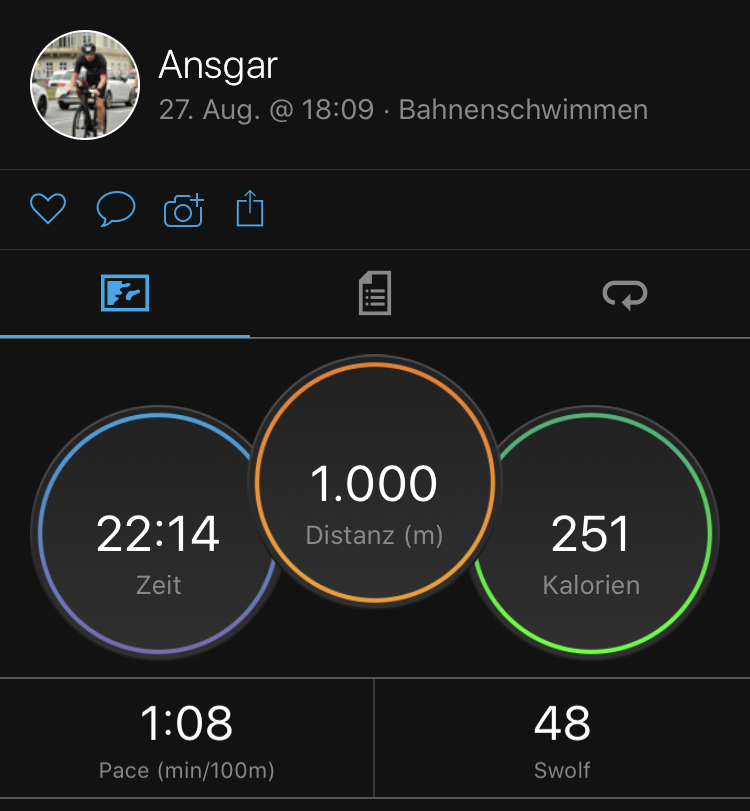Switch to the laps intervals tab
This screenshot has height=811, width=750.
[x=624, y=294]
